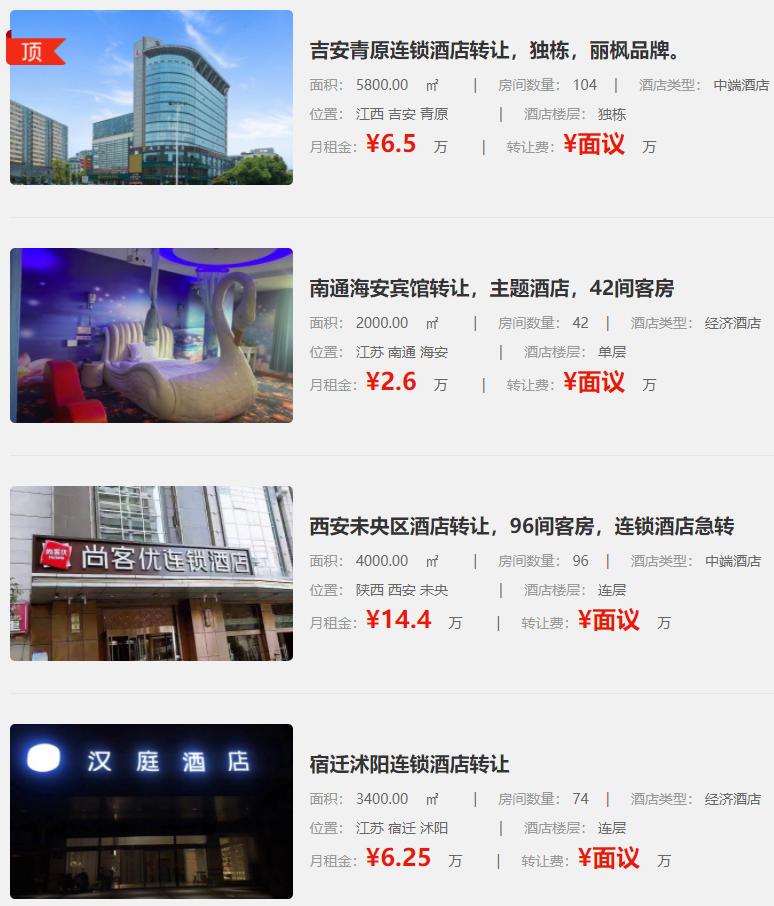This screenshot has height=906, width=774.
Task: Click the ¥6.5 monthly rent value
Action: [x=394, y=145]
